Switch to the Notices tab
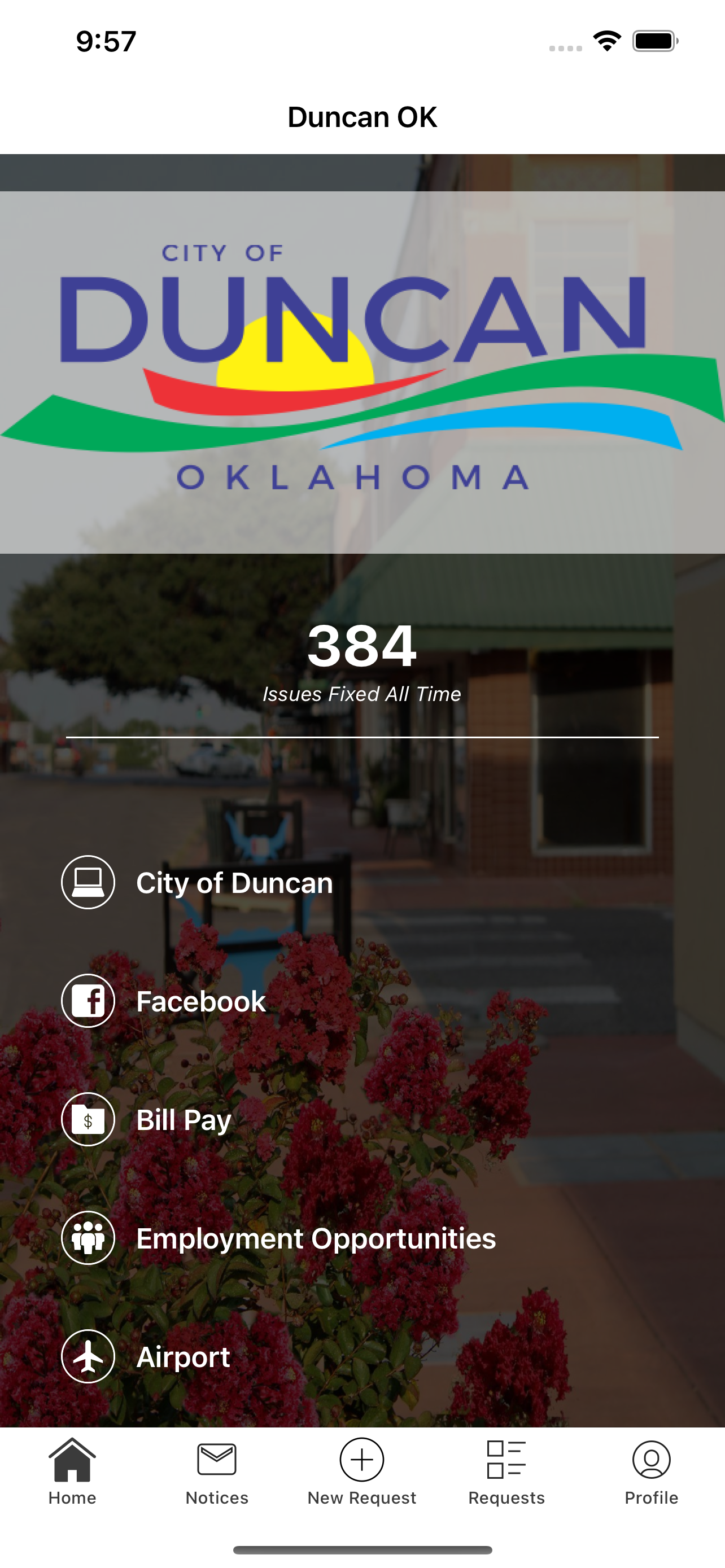Image resolution: width=725 pixels, height=1568 pixels. (216, 1473)
